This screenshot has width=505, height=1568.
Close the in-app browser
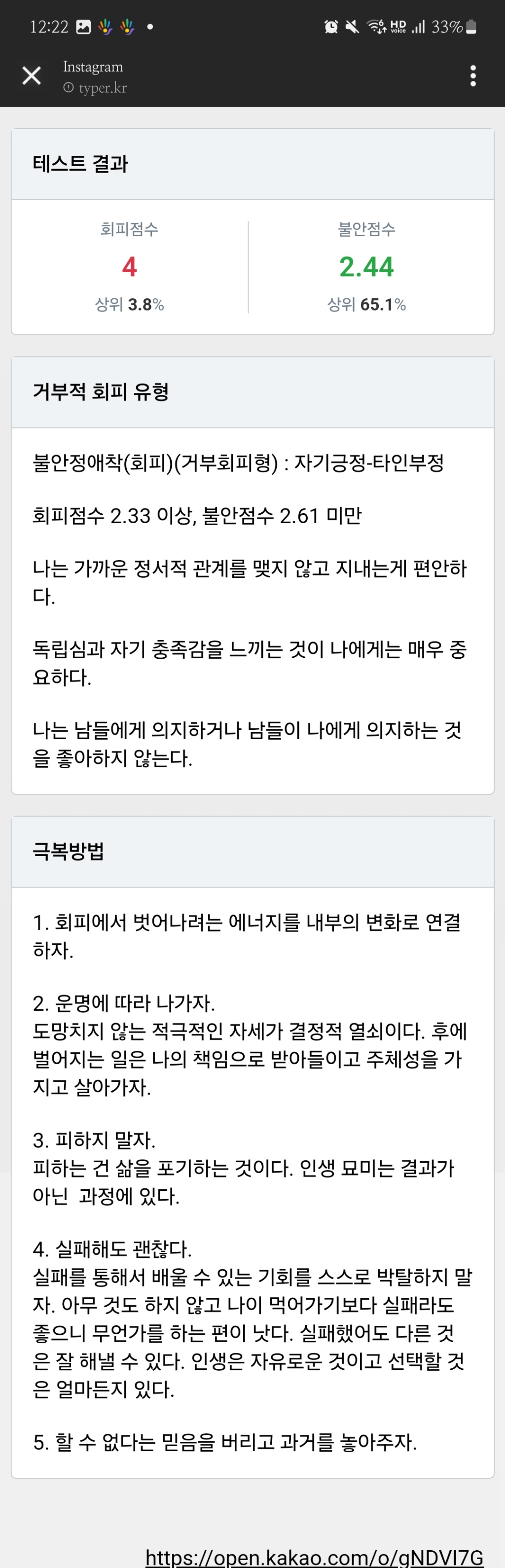click(32, 76)
